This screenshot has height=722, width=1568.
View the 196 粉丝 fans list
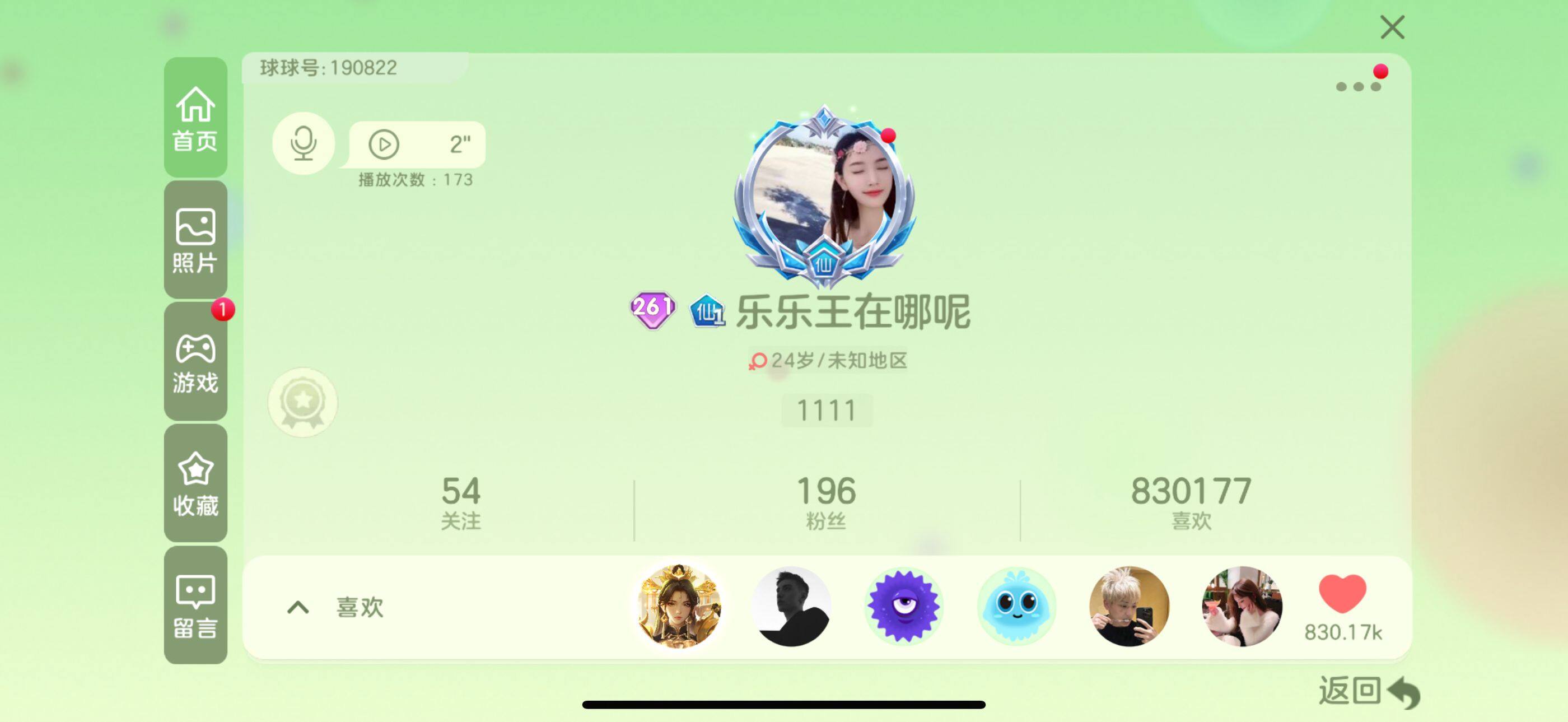point(826,503)
